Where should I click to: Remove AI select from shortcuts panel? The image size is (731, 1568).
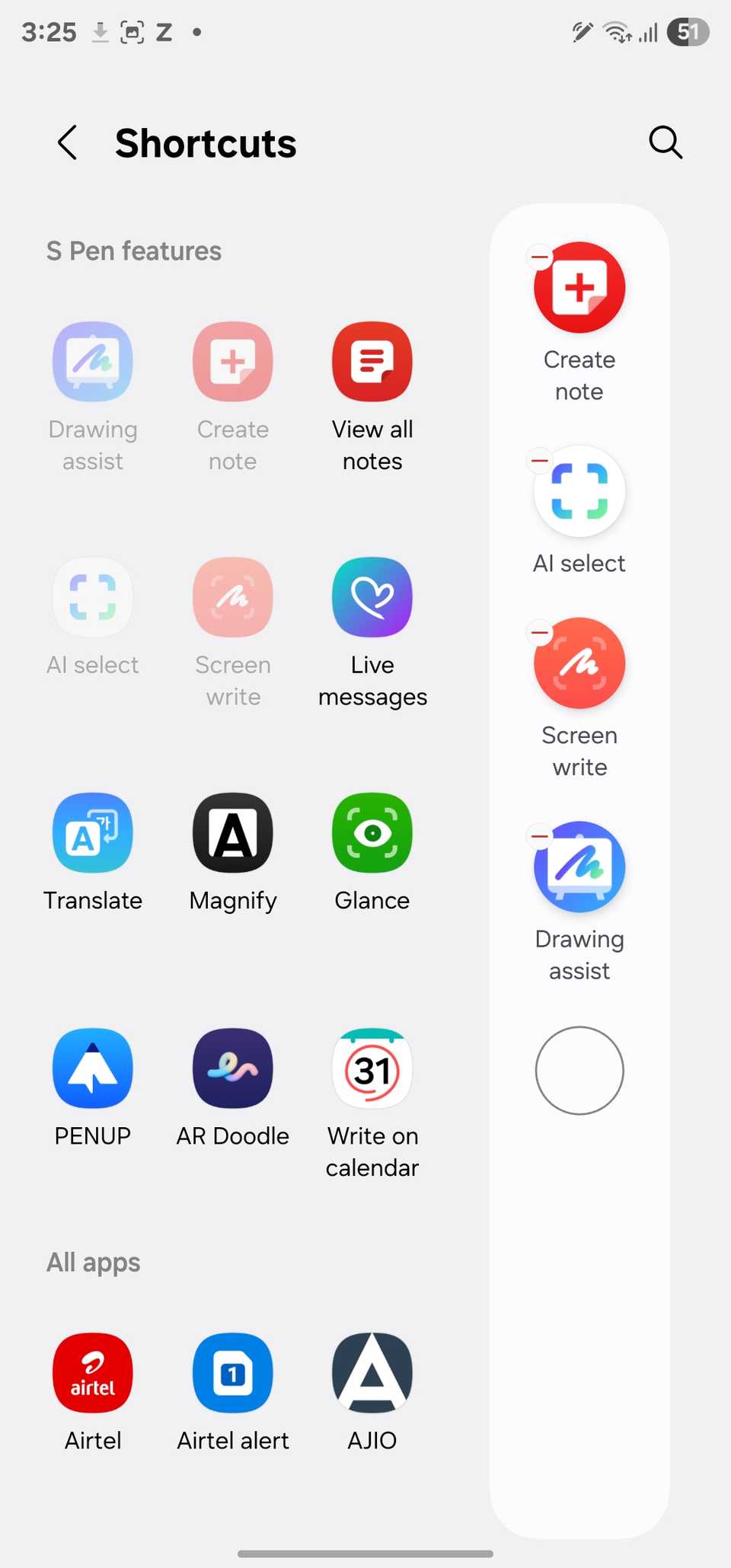(539, 461)
